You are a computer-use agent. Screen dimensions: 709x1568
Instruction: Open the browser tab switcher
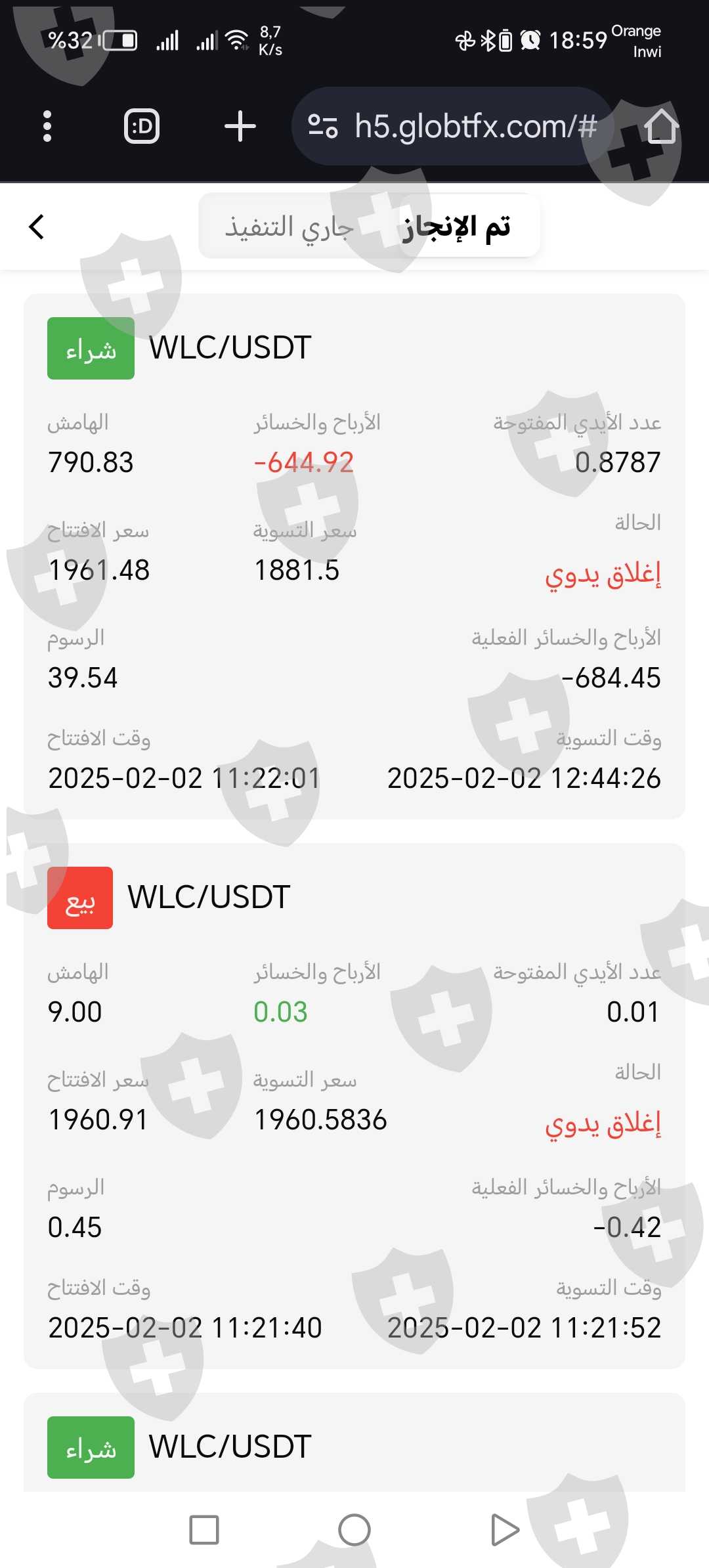[x=142, y=126]
